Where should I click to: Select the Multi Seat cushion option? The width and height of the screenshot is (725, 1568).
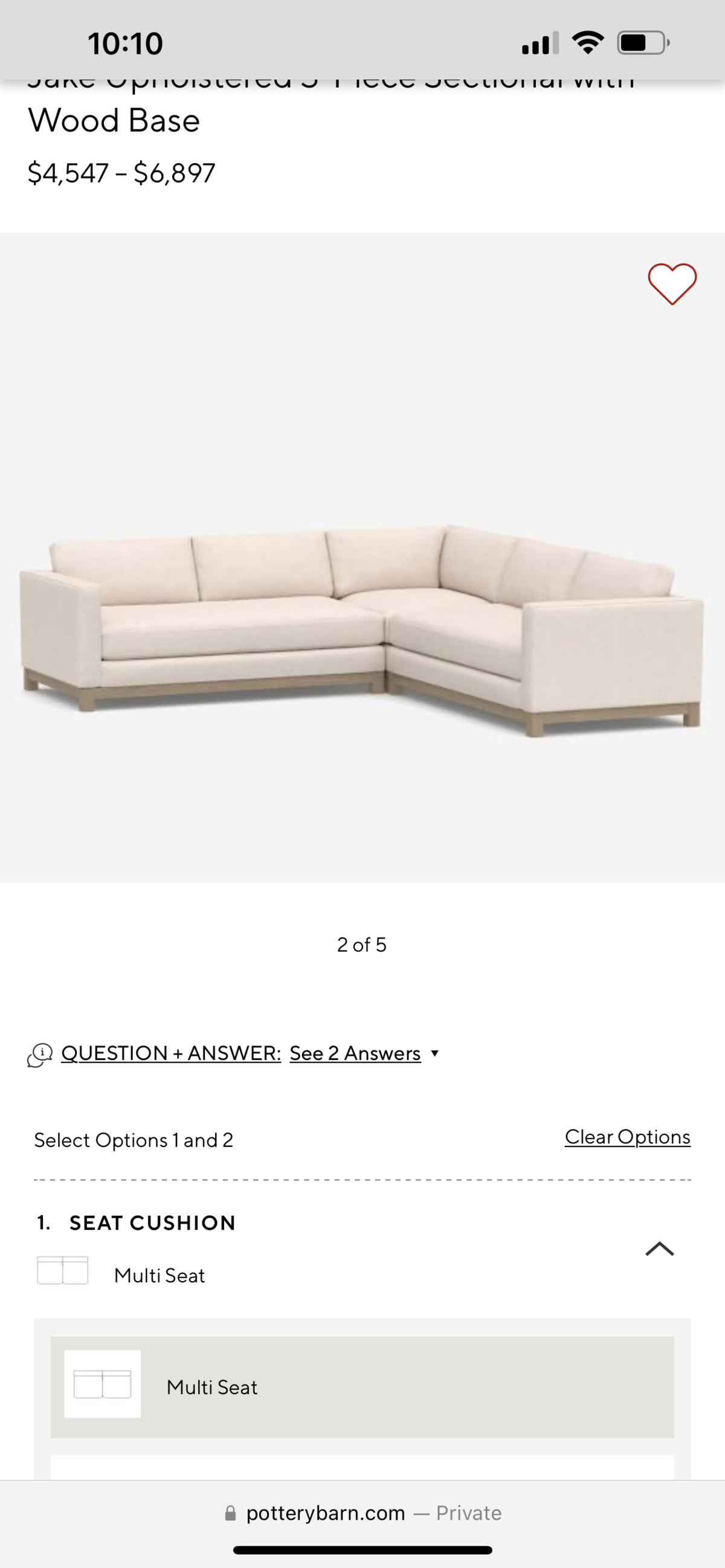point(361,1387)
